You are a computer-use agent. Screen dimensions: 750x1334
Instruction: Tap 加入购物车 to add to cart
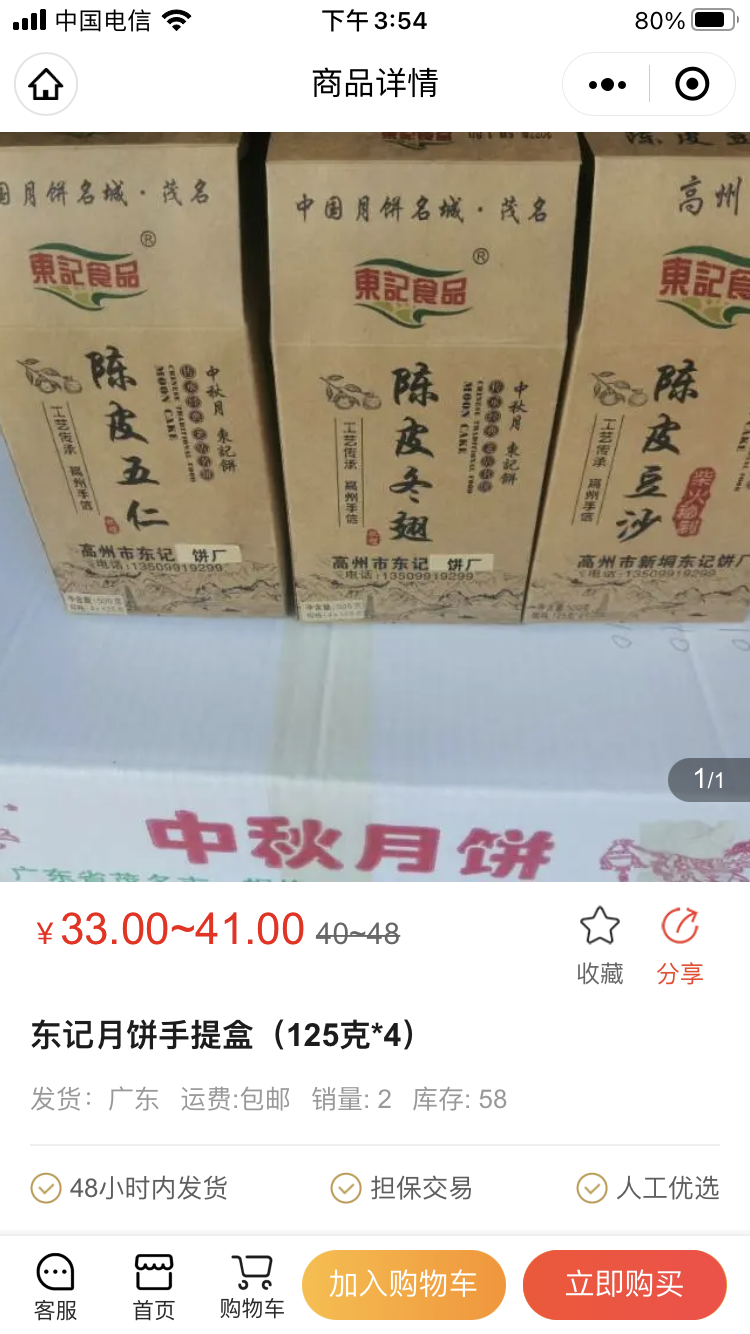point(404,1285)
